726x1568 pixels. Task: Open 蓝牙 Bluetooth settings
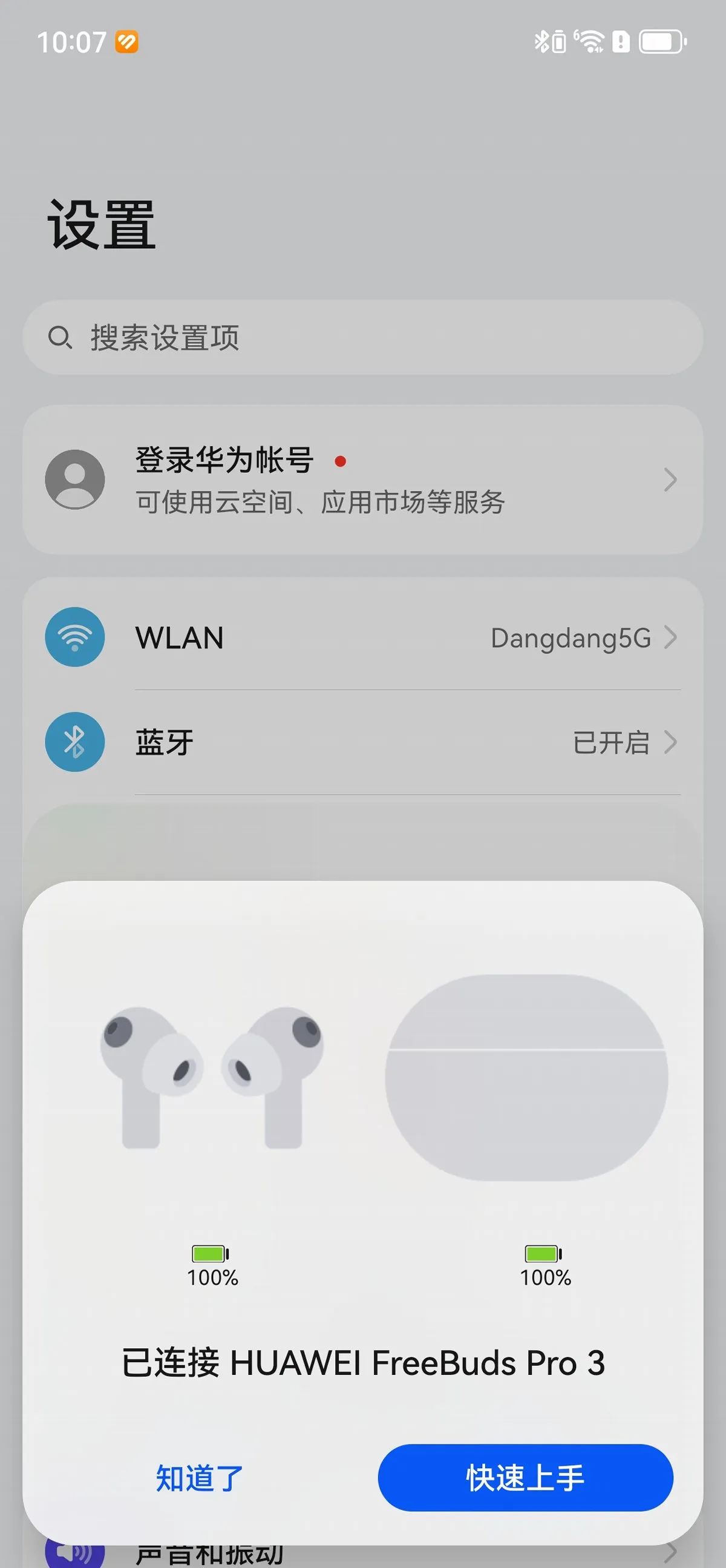[363, 742]
